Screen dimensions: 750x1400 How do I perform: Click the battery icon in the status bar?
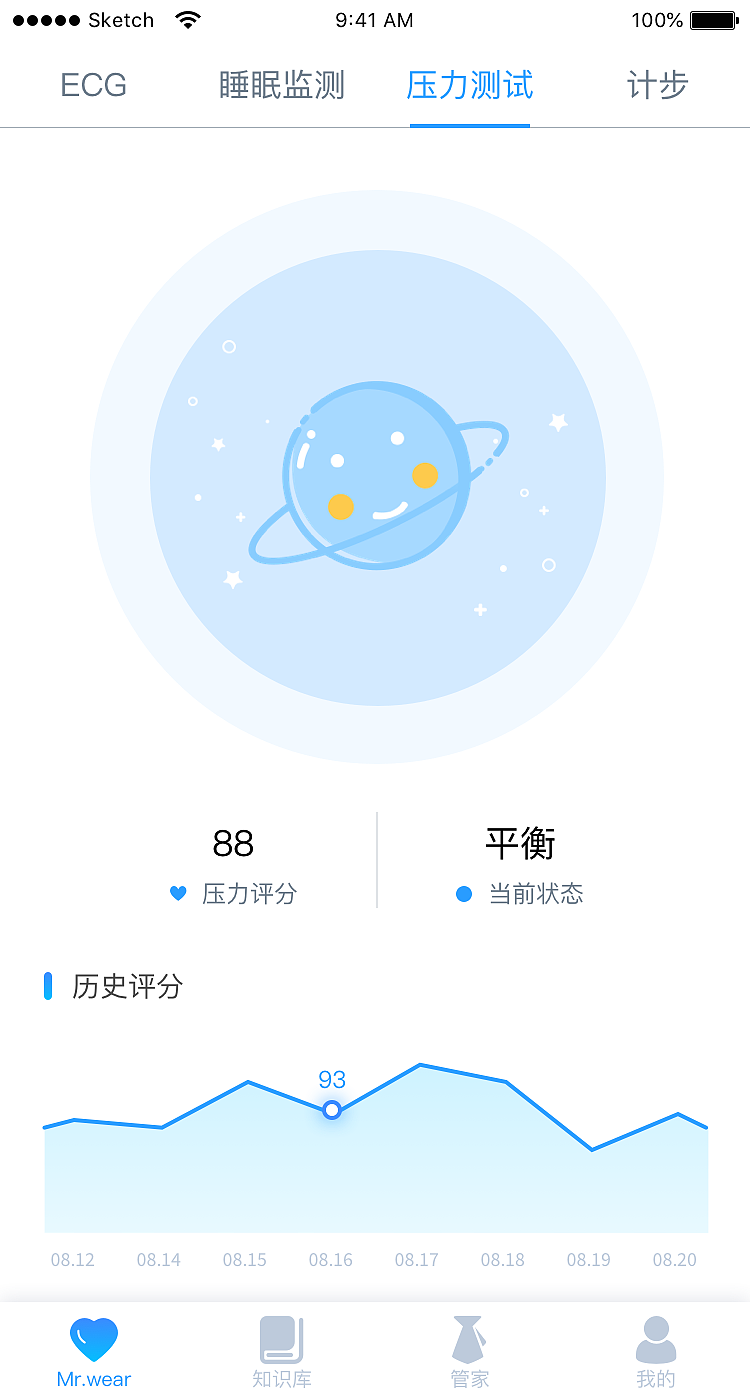coord(712,18)
